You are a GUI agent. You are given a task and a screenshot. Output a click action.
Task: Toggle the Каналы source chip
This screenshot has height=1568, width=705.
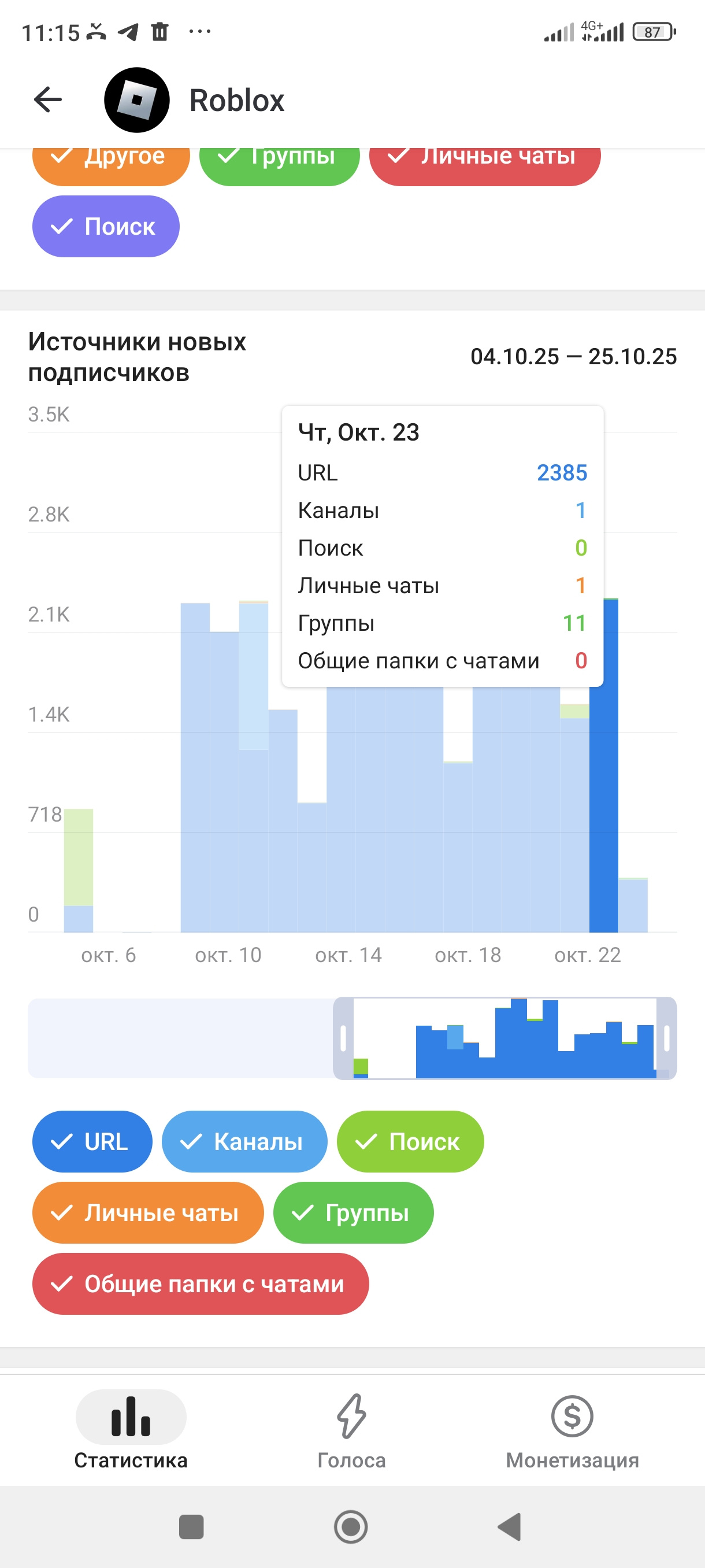(x=244, y=1141)
